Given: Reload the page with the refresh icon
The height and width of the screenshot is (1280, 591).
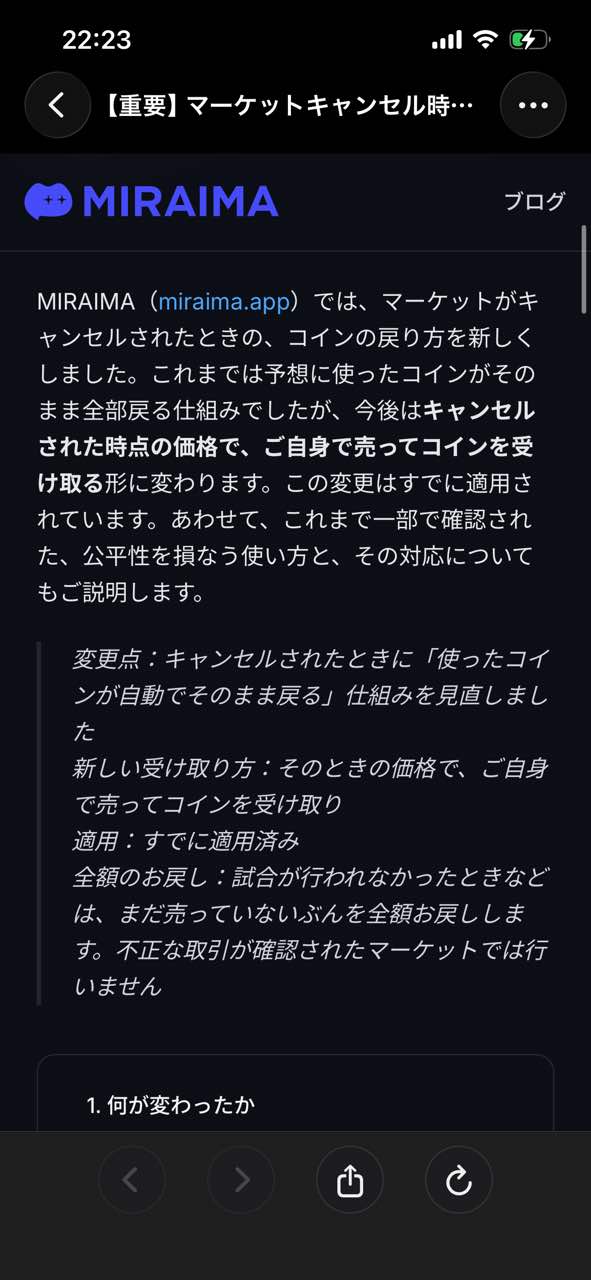Looking at the screenshot, I should coord(459,1180).
